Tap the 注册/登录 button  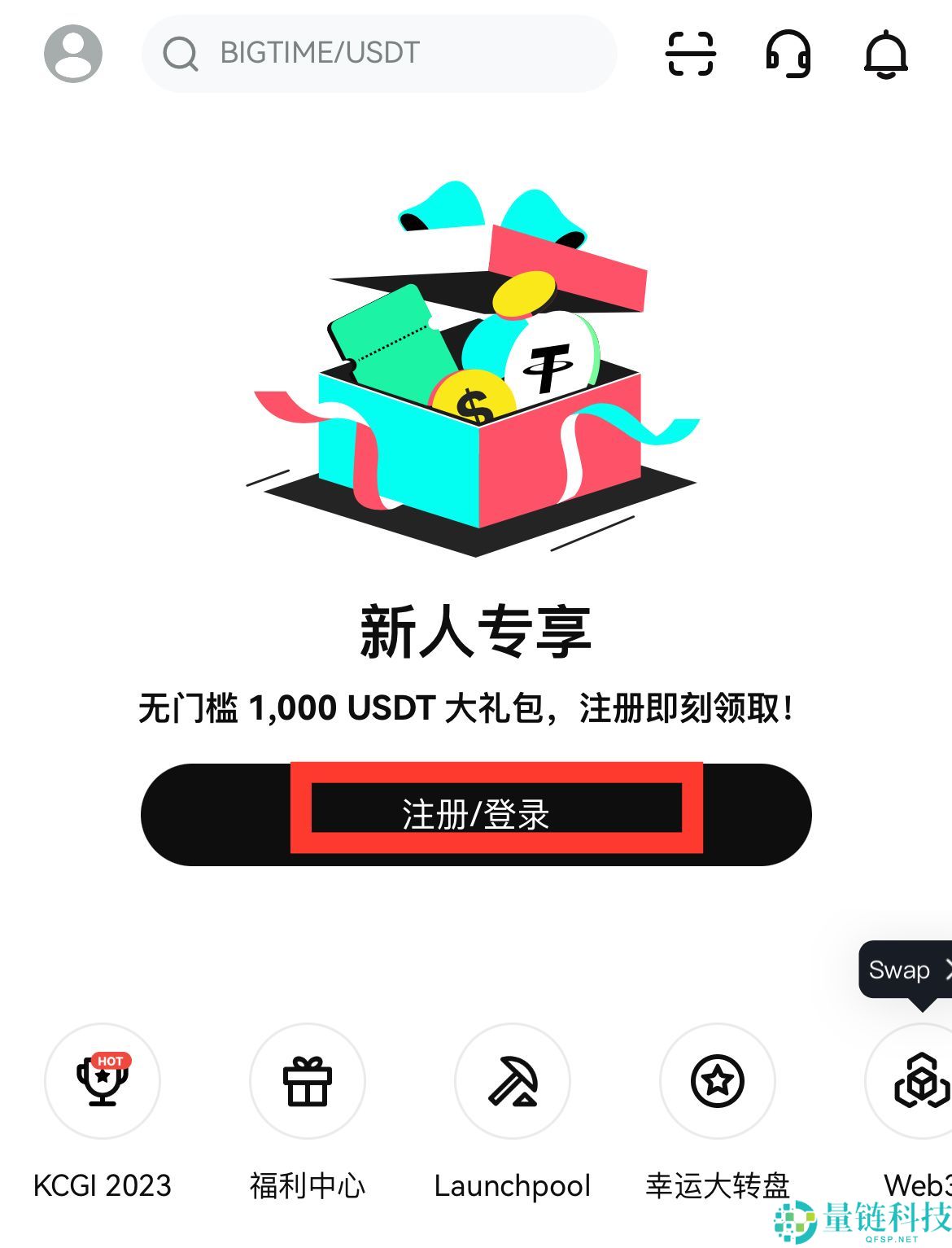click(x=476, y=814)
